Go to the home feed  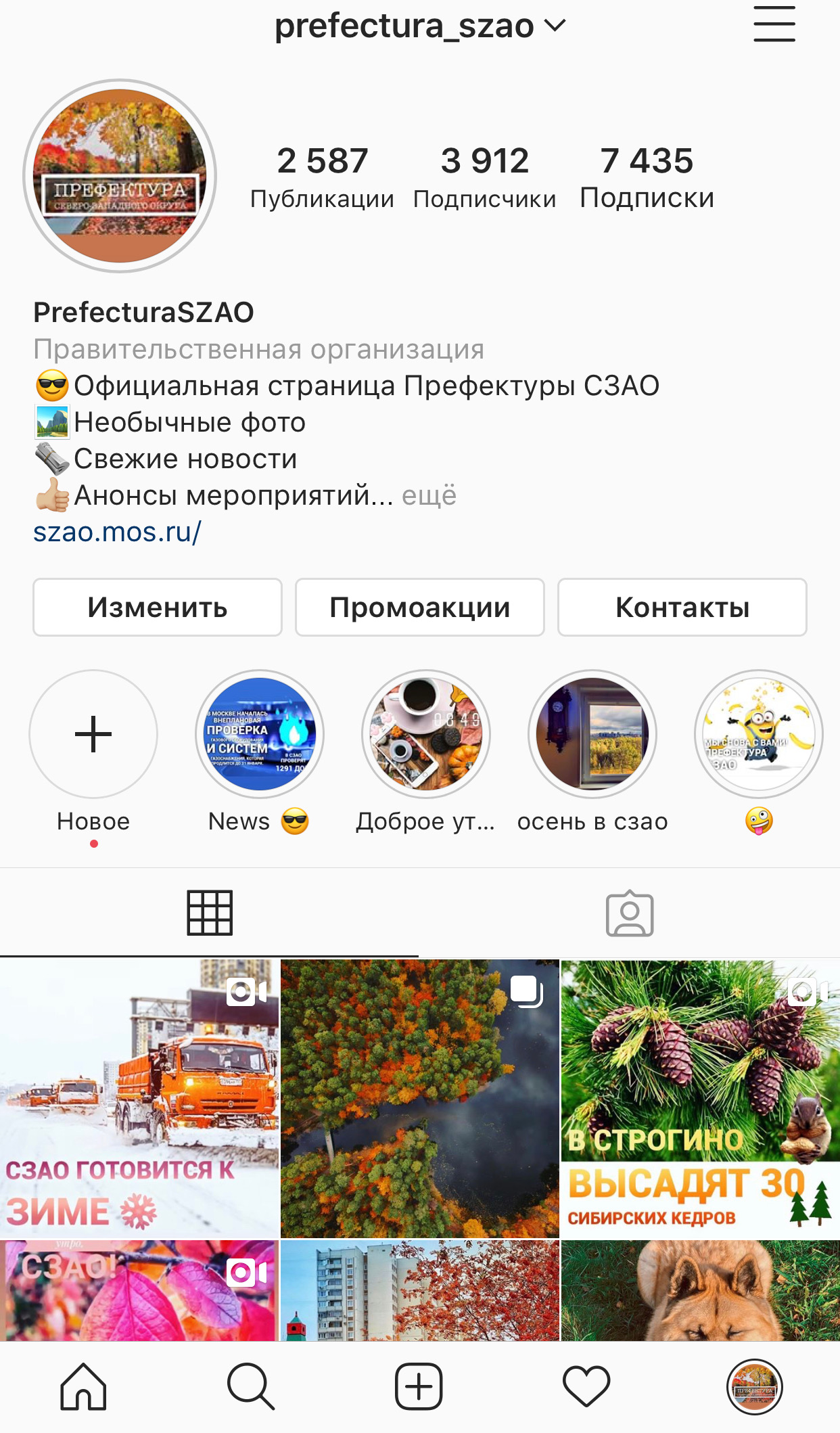[84, 1386]
